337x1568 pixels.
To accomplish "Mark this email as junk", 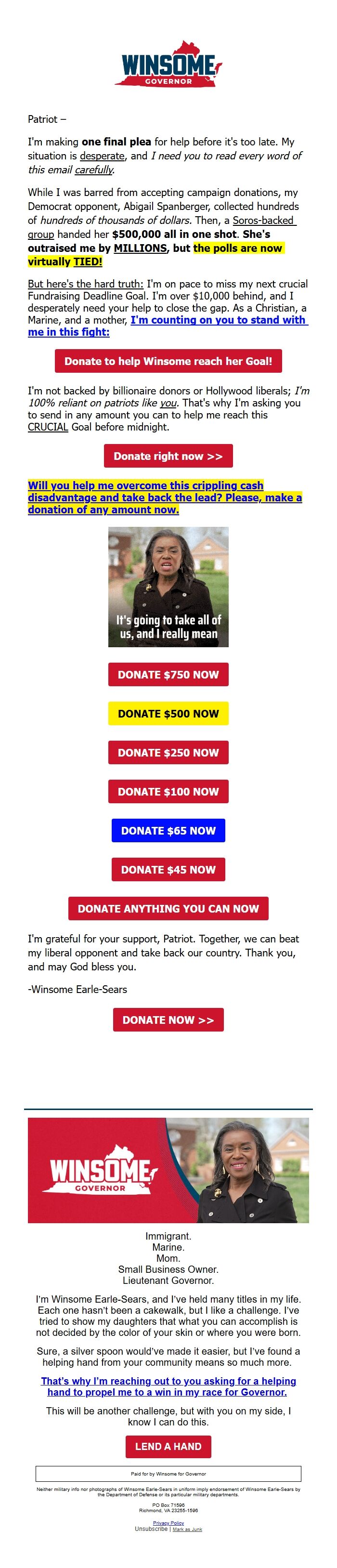I will pos(187,1529).
